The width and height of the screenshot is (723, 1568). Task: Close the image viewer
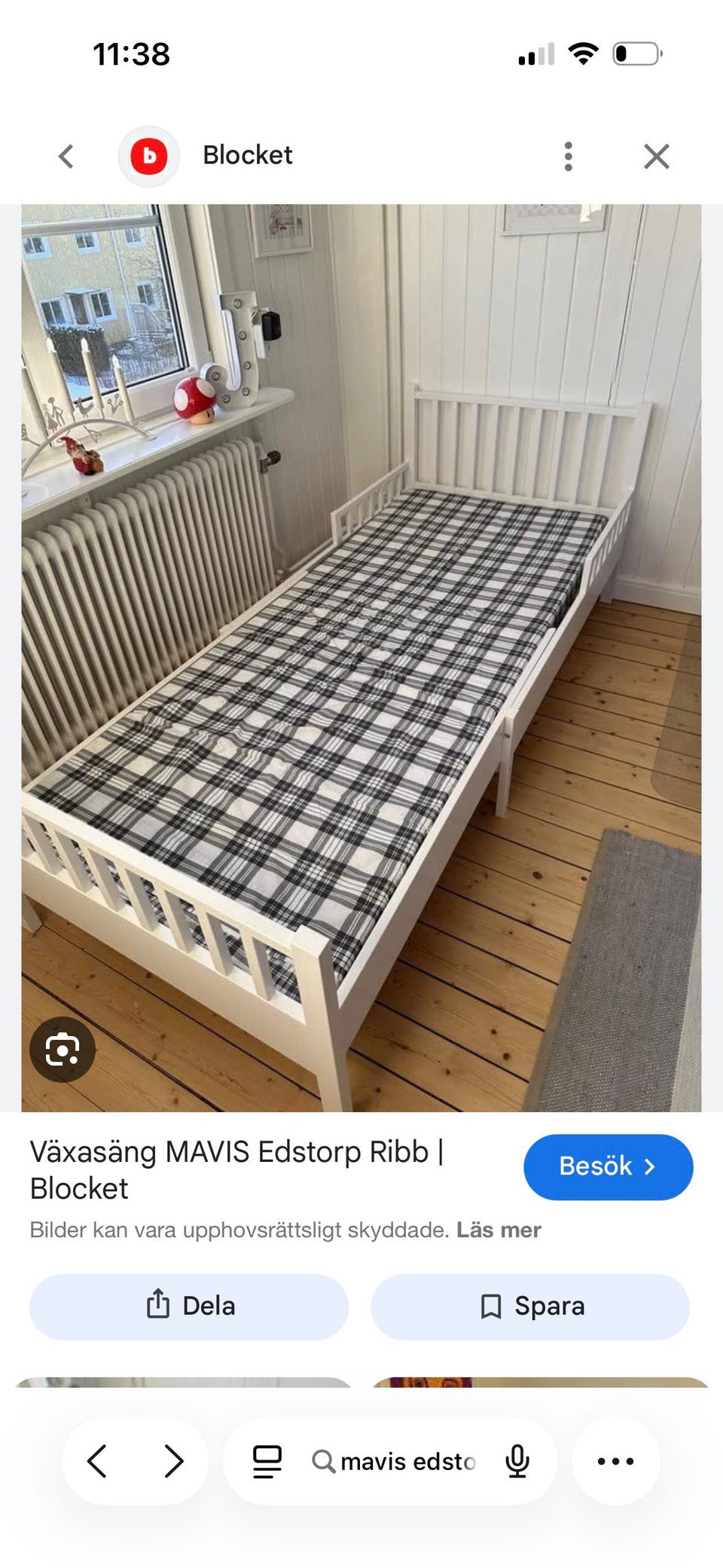[x=657, y=157]
